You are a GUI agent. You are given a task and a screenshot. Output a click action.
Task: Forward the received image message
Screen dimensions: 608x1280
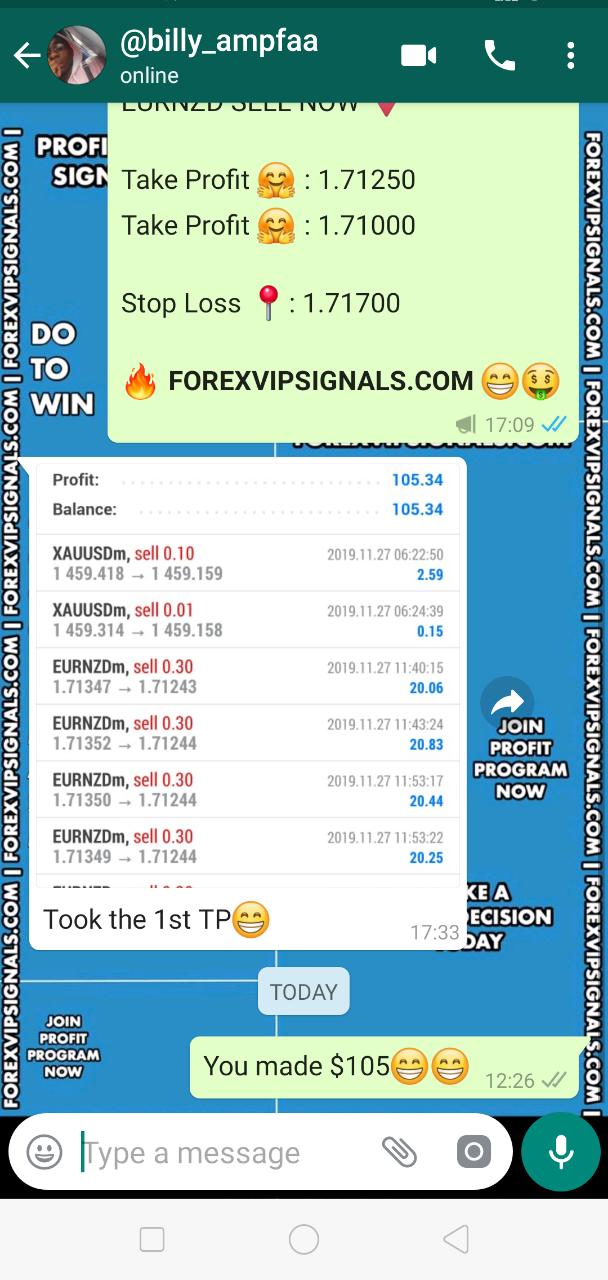(506, 703)
